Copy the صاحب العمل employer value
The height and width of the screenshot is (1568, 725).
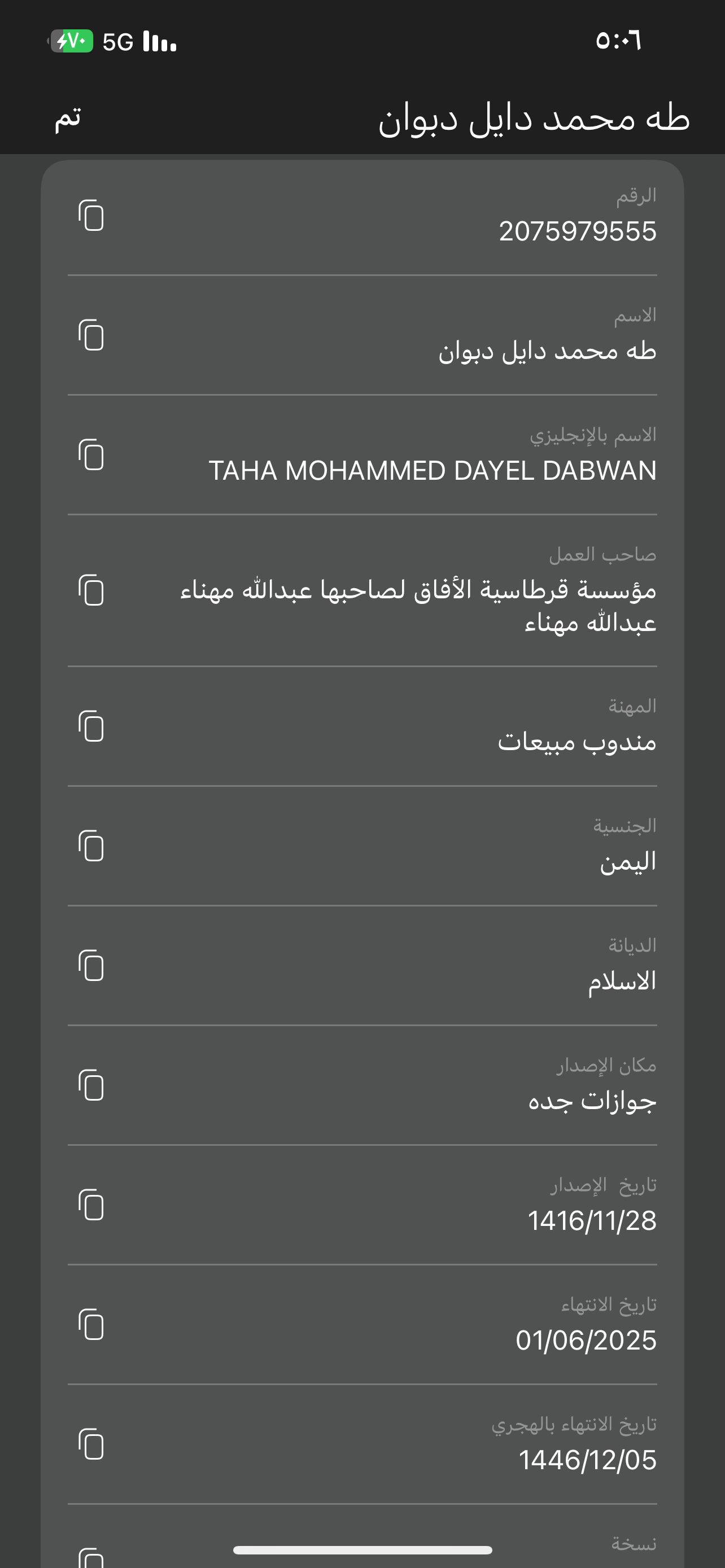(x=91, y=590)
